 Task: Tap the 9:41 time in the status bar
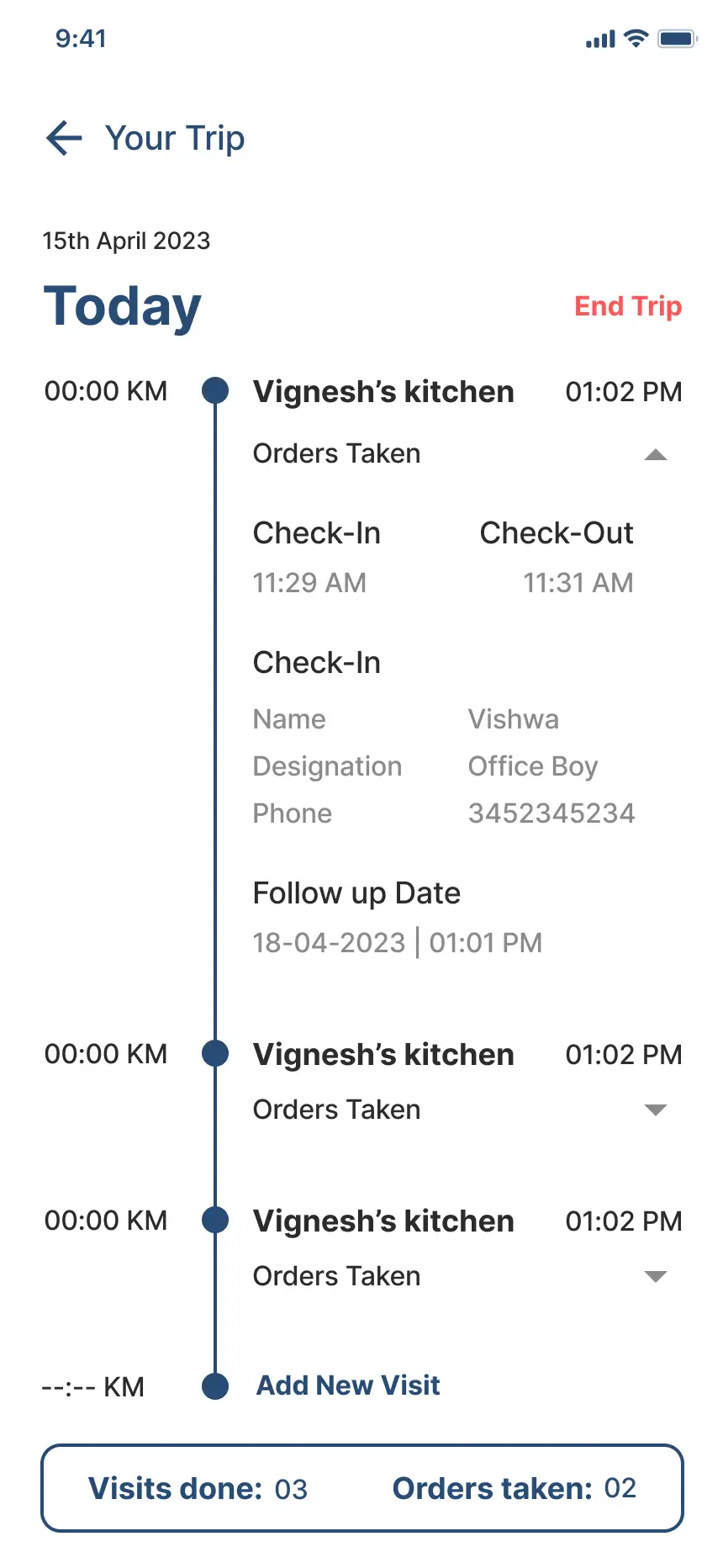(81, 37)
